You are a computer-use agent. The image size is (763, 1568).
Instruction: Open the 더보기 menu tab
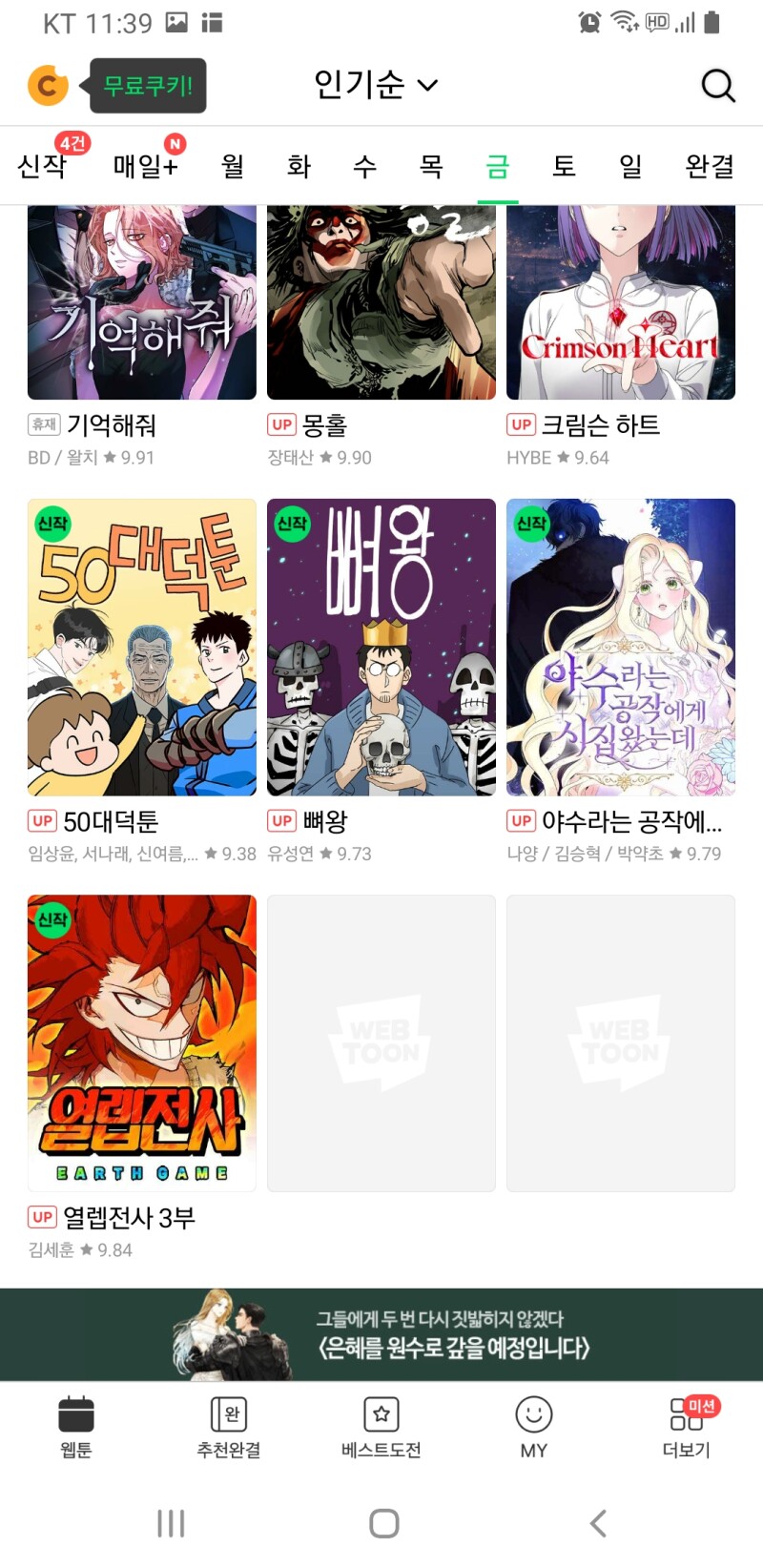(686, 1426)
